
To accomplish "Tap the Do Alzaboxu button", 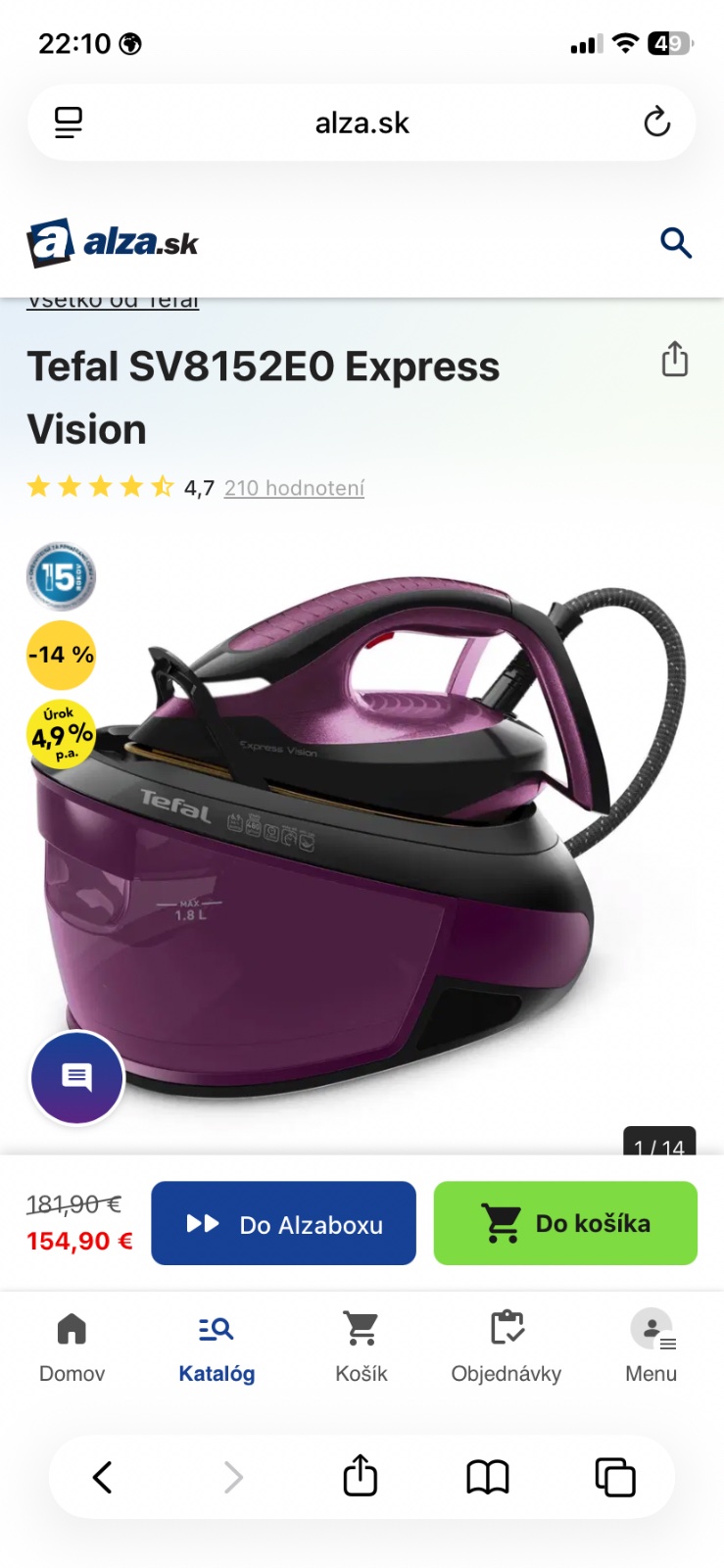I will (283, 1223).
